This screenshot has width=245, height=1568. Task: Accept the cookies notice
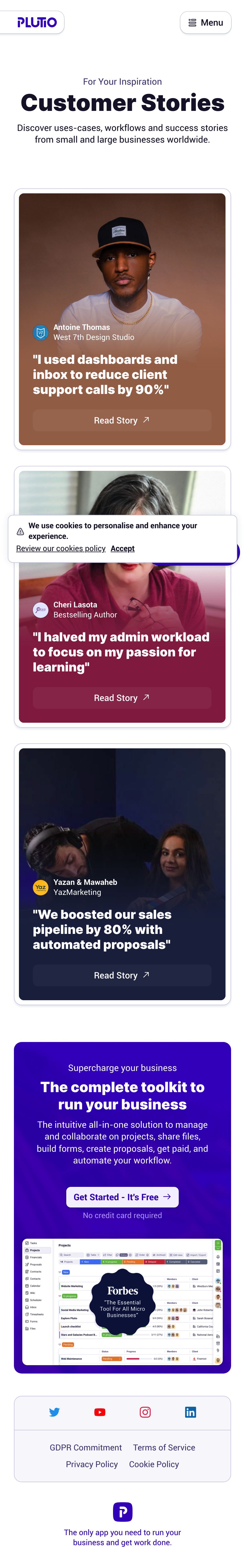pos(122,548)
